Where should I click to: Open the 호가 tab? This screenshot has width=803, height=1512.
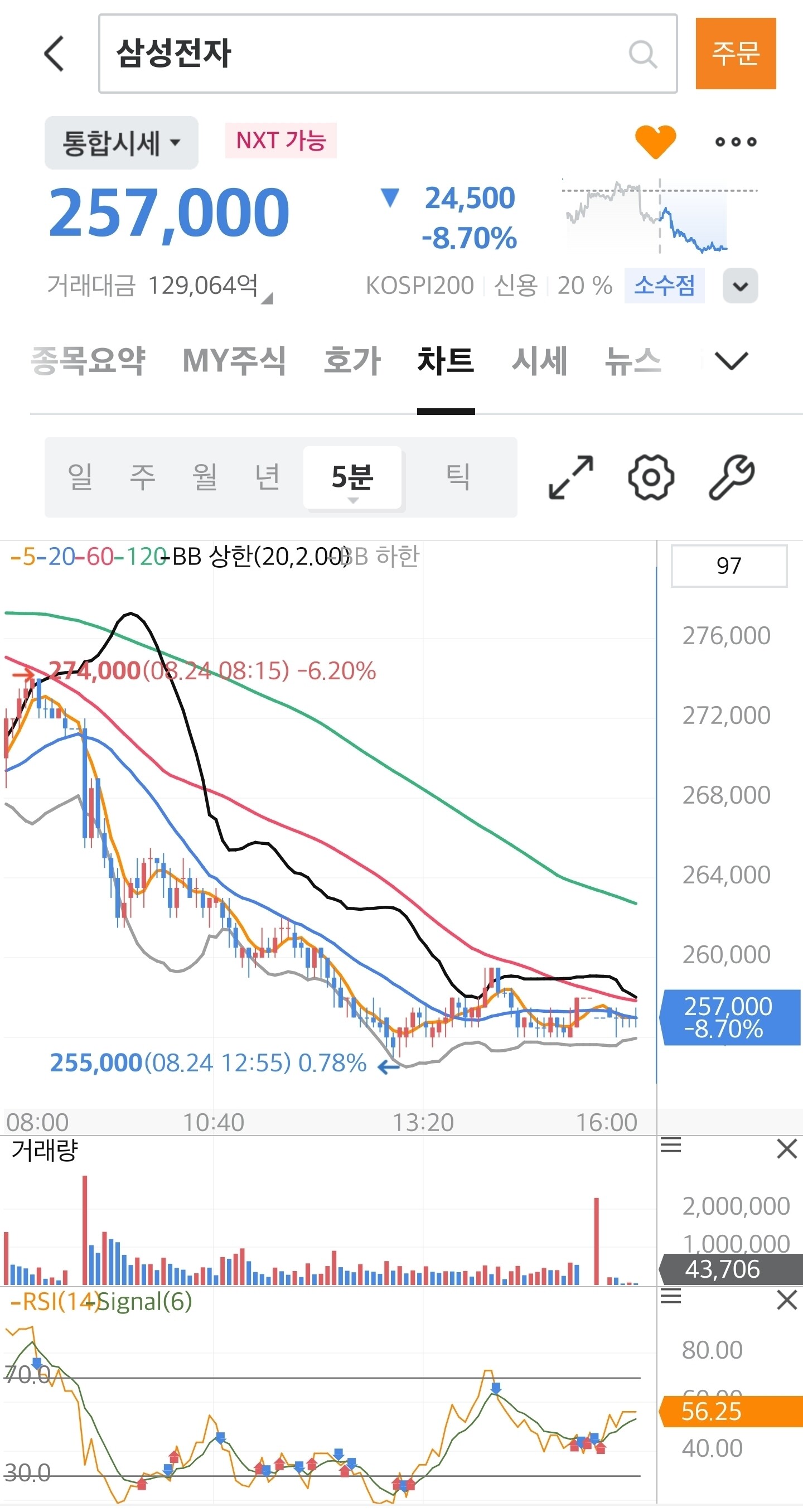(352, 360)
